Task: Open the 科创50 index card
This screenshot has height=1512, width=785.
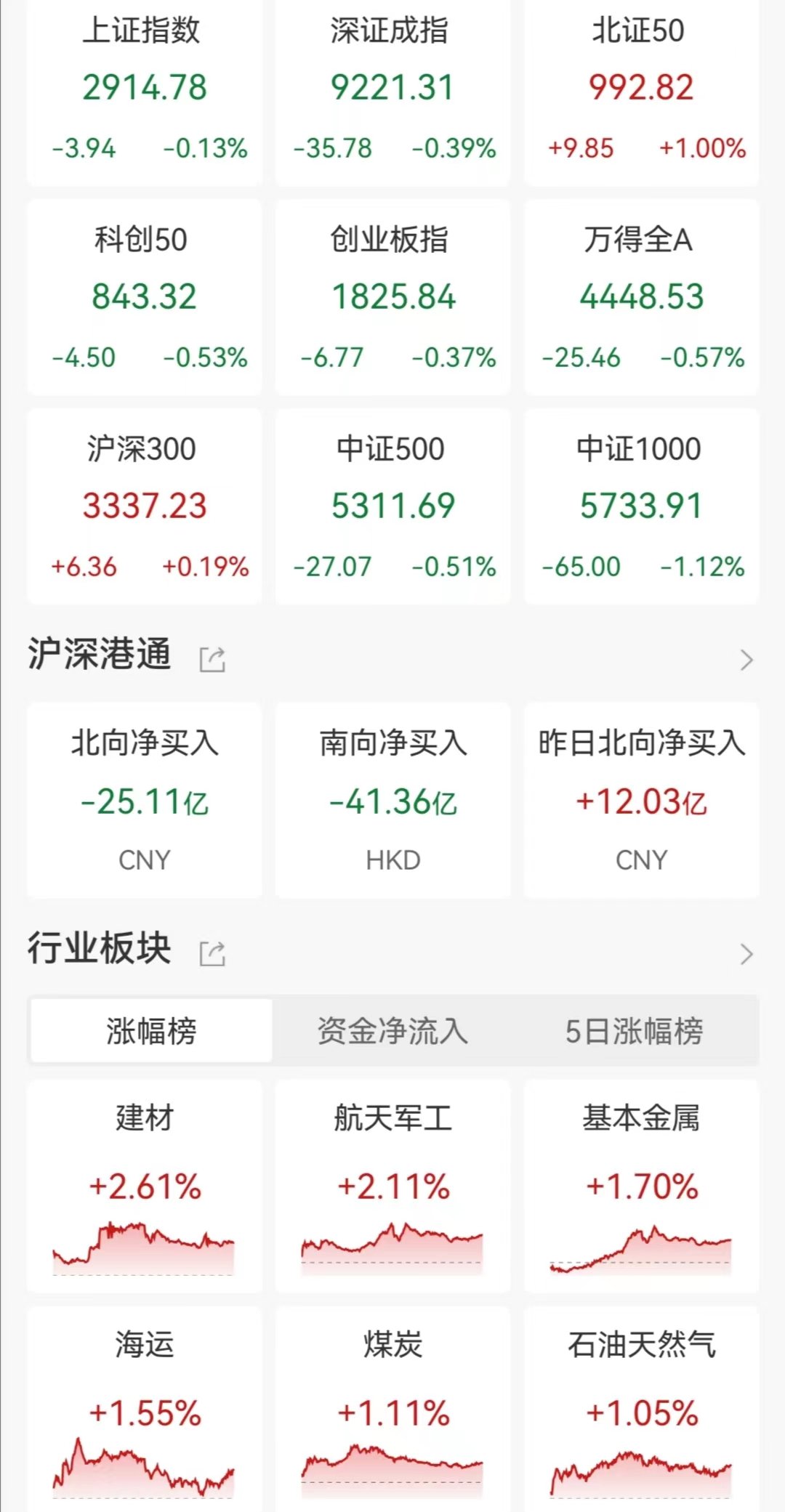Action: 144,297
